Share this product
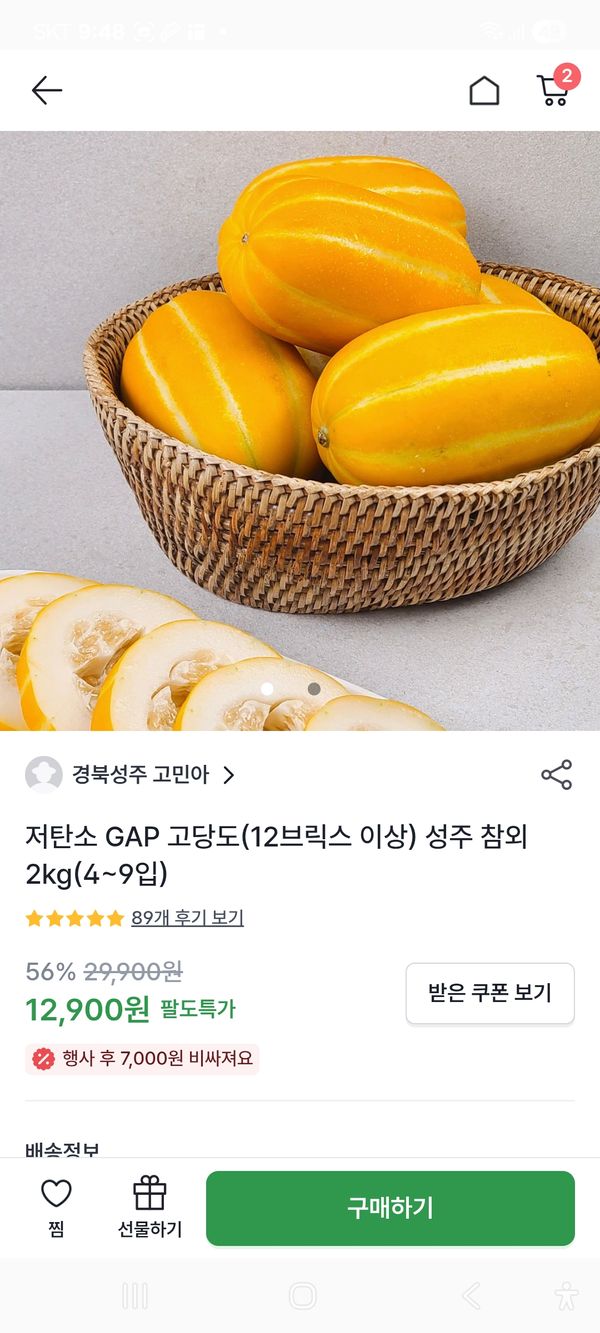This screenshot has height=1333, width=600. [556, 775]
